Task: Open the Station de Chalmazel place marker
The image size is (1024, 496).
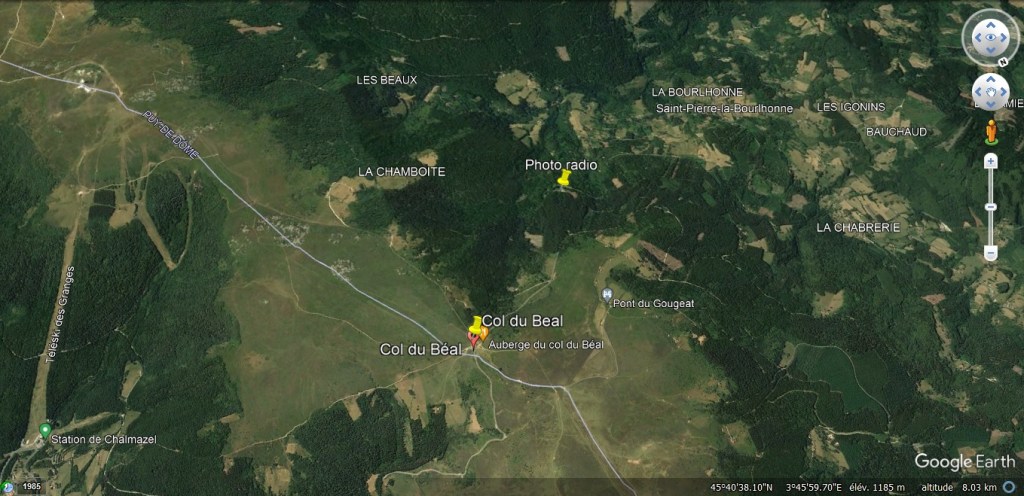Action: tap(45, 430)
